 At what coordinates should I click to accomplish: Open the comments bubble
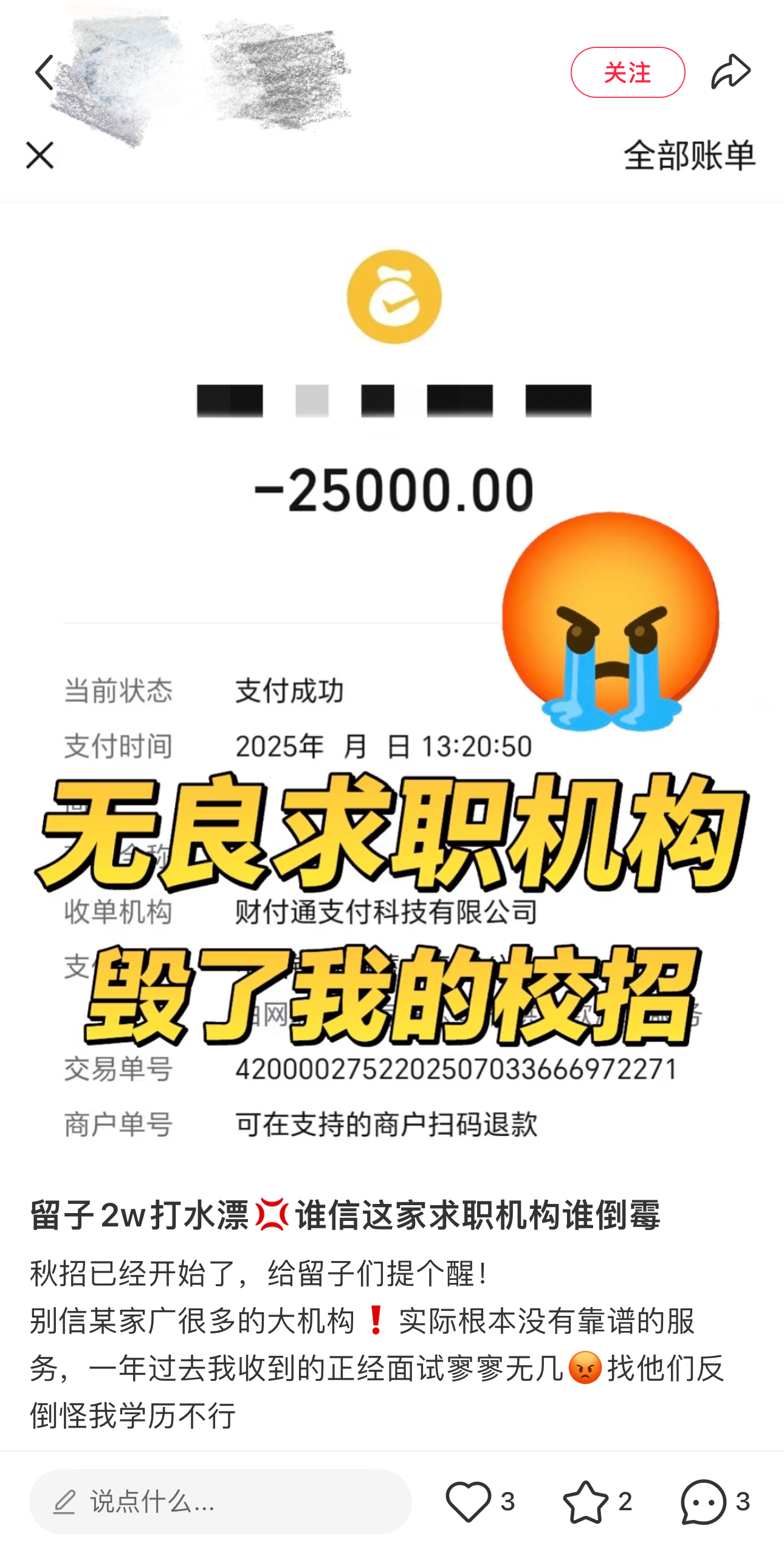(x=703, y=1502)
